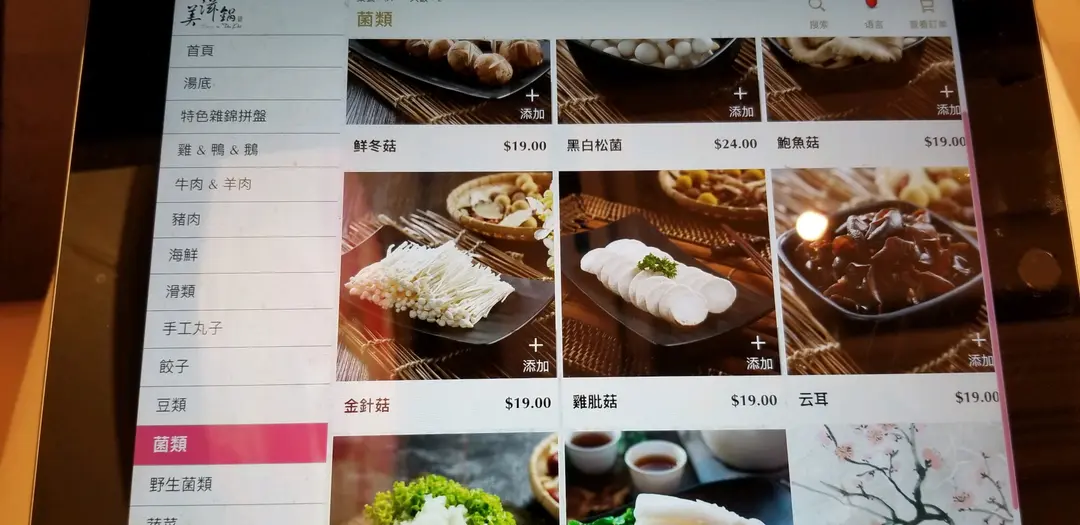The height and width of the screenshot is (525, 1080).
Task: Open the search (搜索) icon
Action: pos(817,10)
